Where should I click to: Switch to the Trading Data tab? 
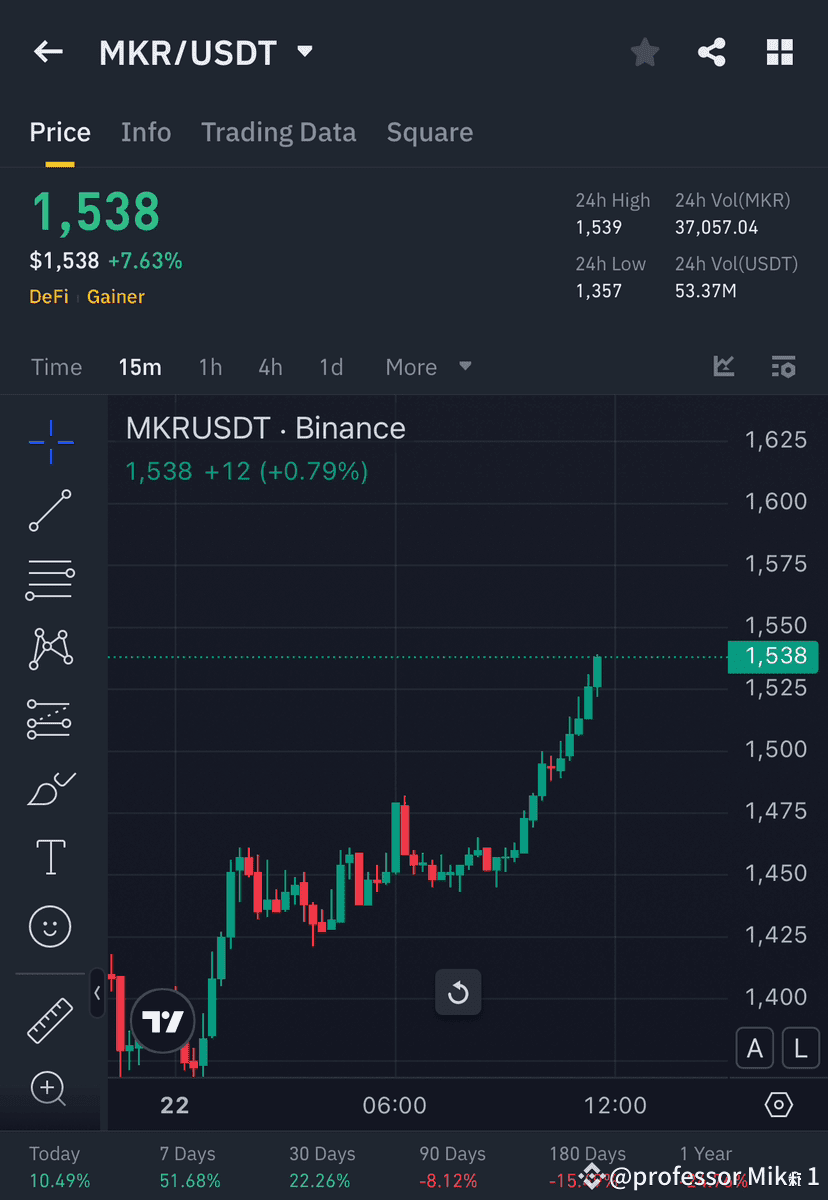coord(279,132)
